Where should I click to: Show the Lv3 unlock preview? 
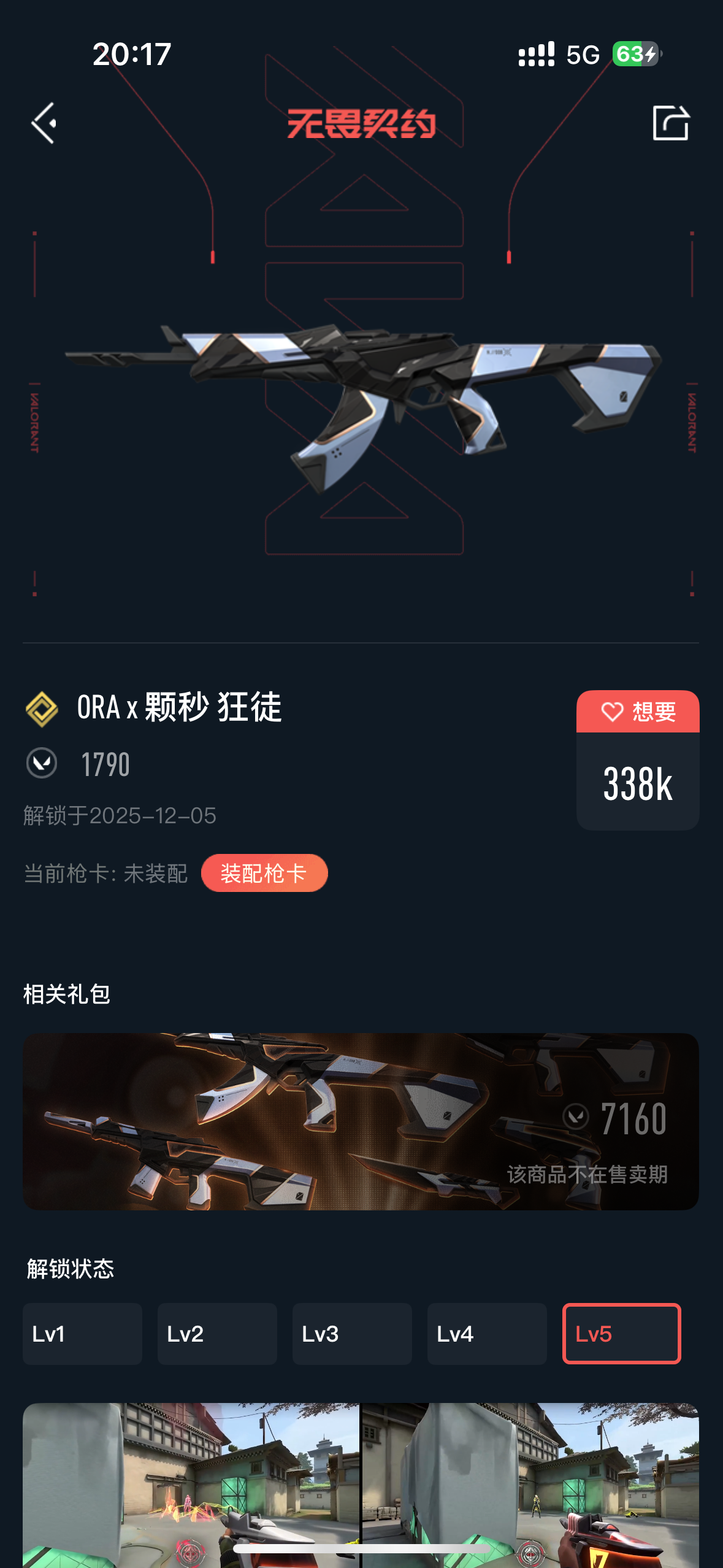coord(352,1334)
